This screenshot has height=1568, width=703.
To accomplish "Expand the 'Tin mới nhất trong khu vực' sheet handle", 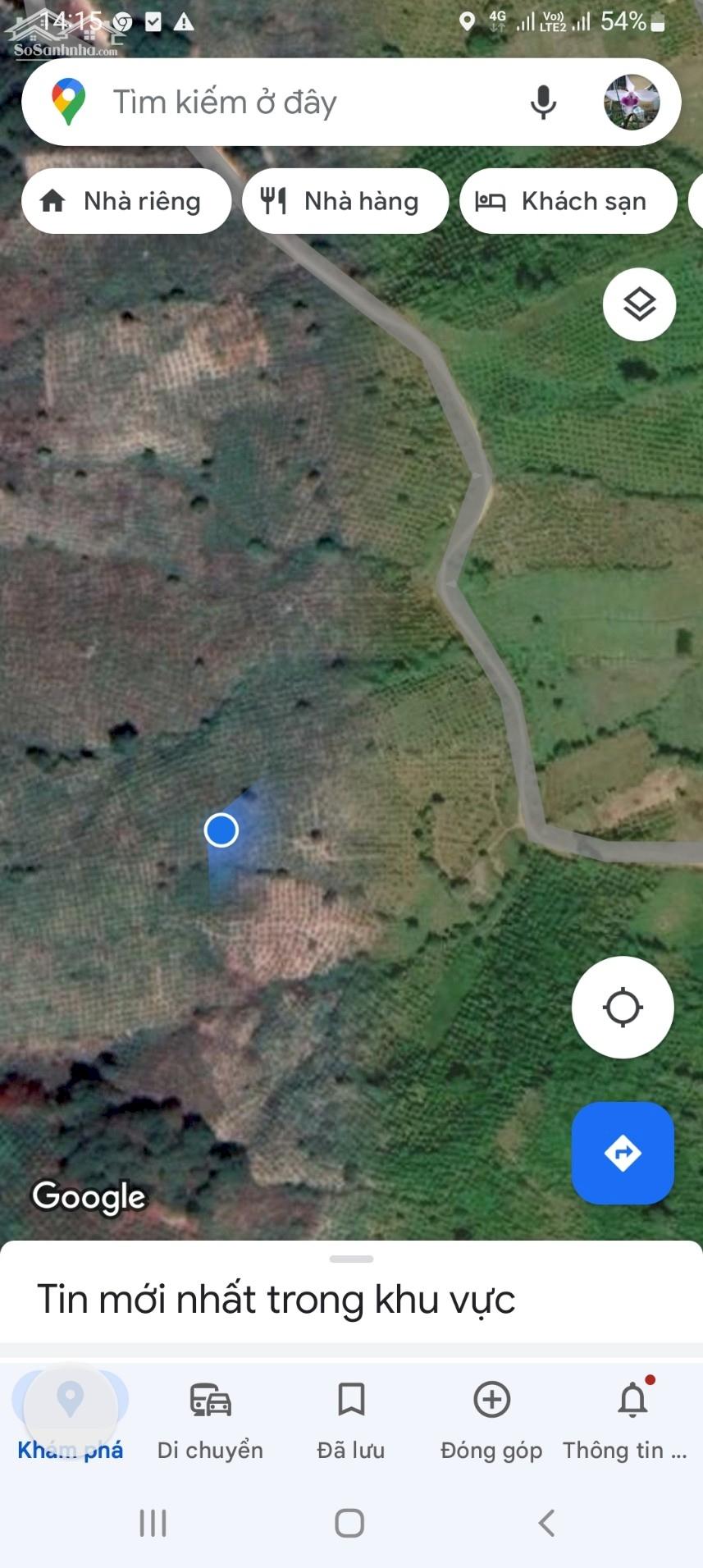I will [351, 1259].
